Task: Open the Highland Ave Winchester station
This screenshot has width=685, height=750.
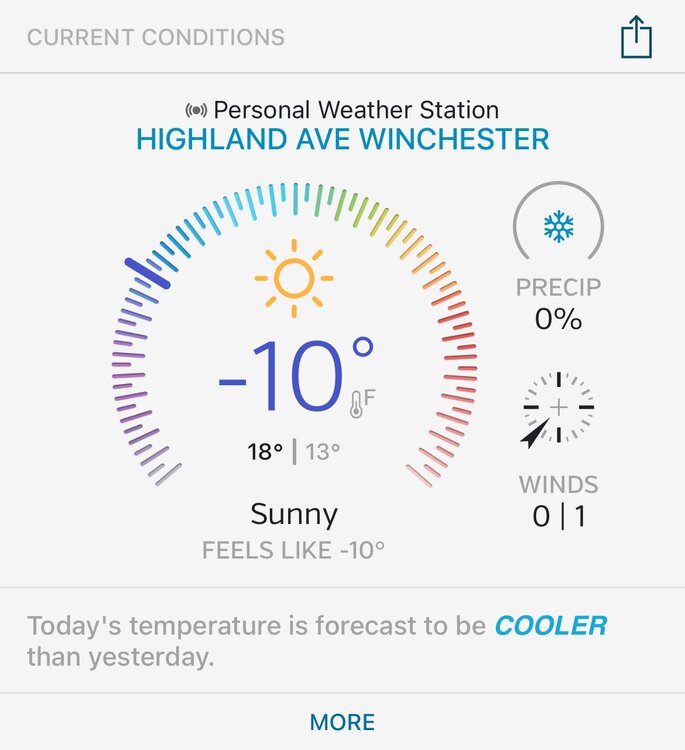Action: click(x=342, y=139)
